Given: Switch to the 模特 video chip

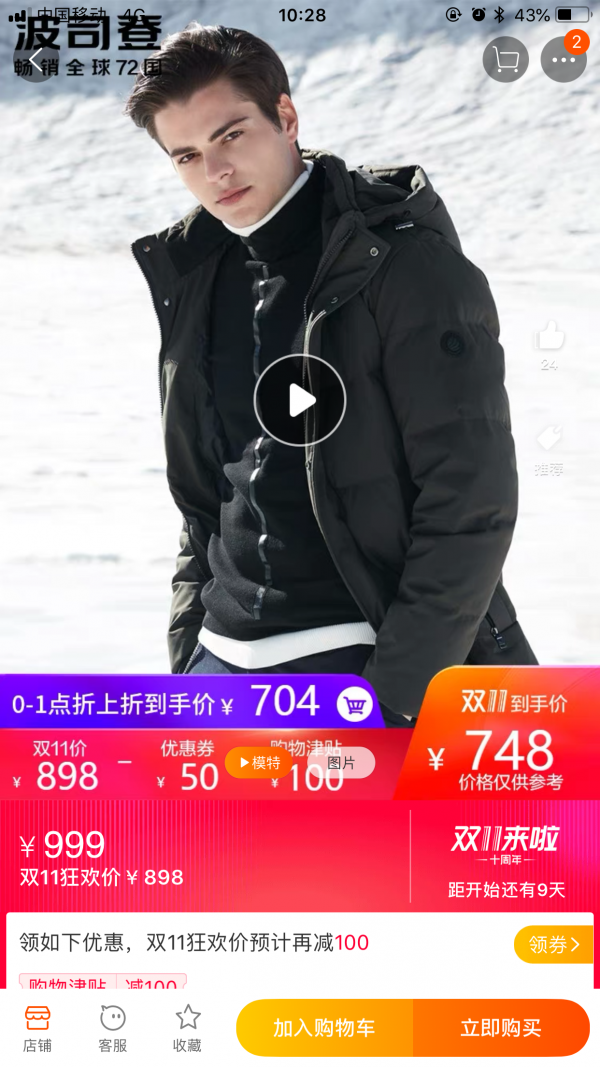Looking at the screenshot, I should [259, 763].
